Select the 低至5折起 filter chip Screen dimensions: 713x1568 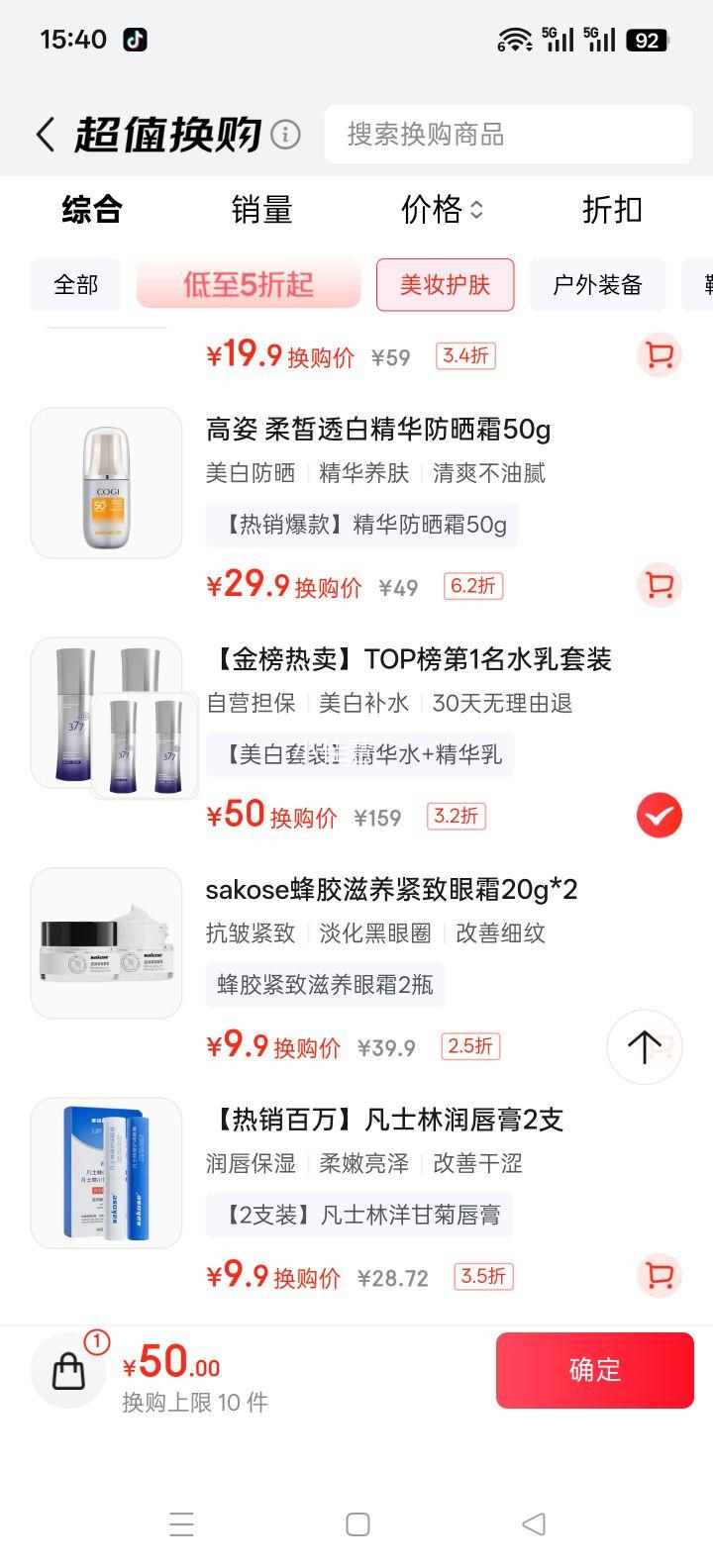[249, 285]
